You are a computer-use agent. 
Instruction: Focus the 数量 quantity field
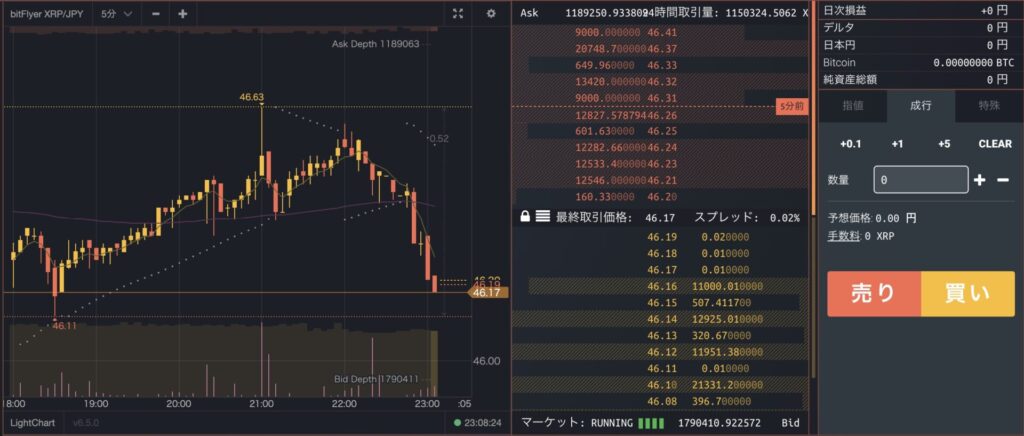[920, 180]
